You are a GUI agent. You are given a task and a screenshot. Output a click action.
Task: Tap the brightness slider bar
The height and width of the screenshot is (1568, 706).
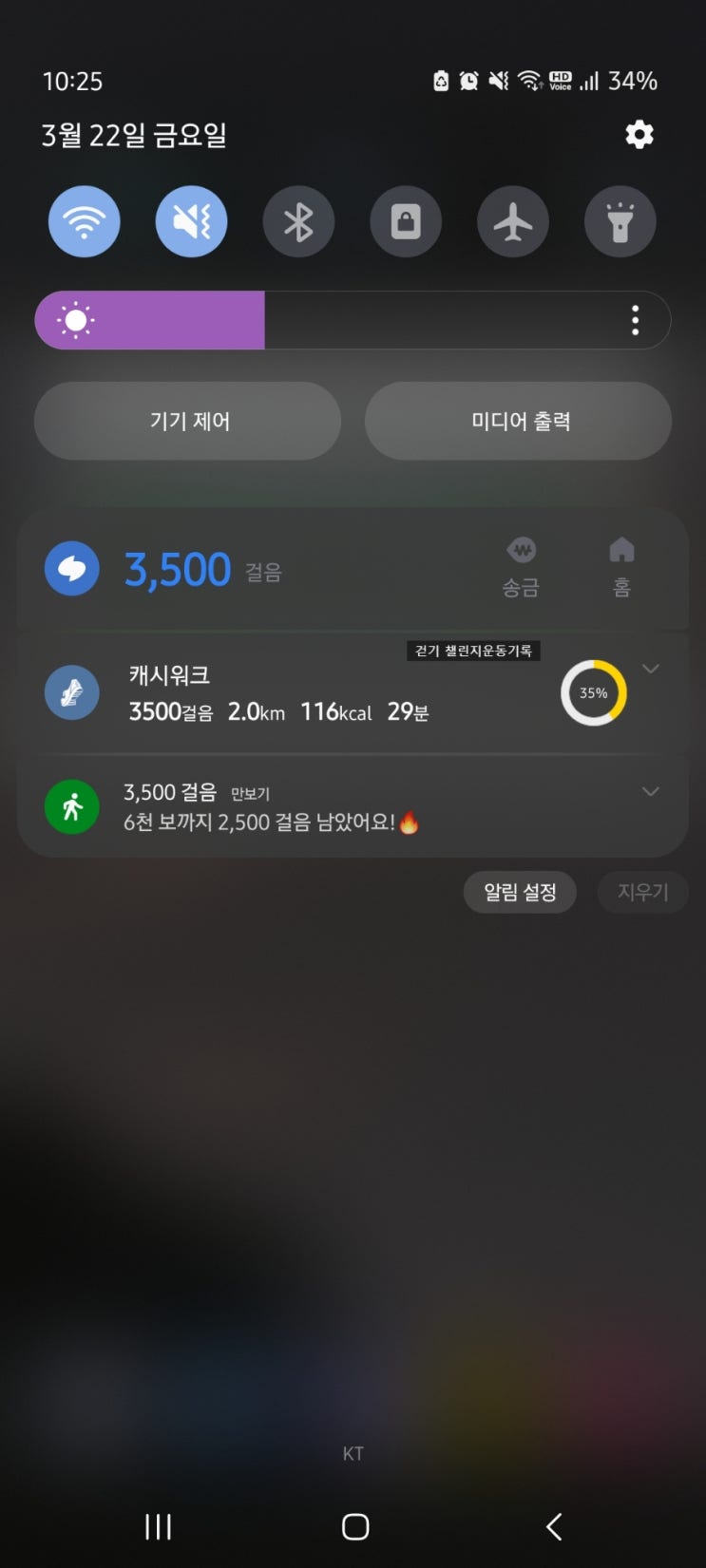[x=353, y=320]
